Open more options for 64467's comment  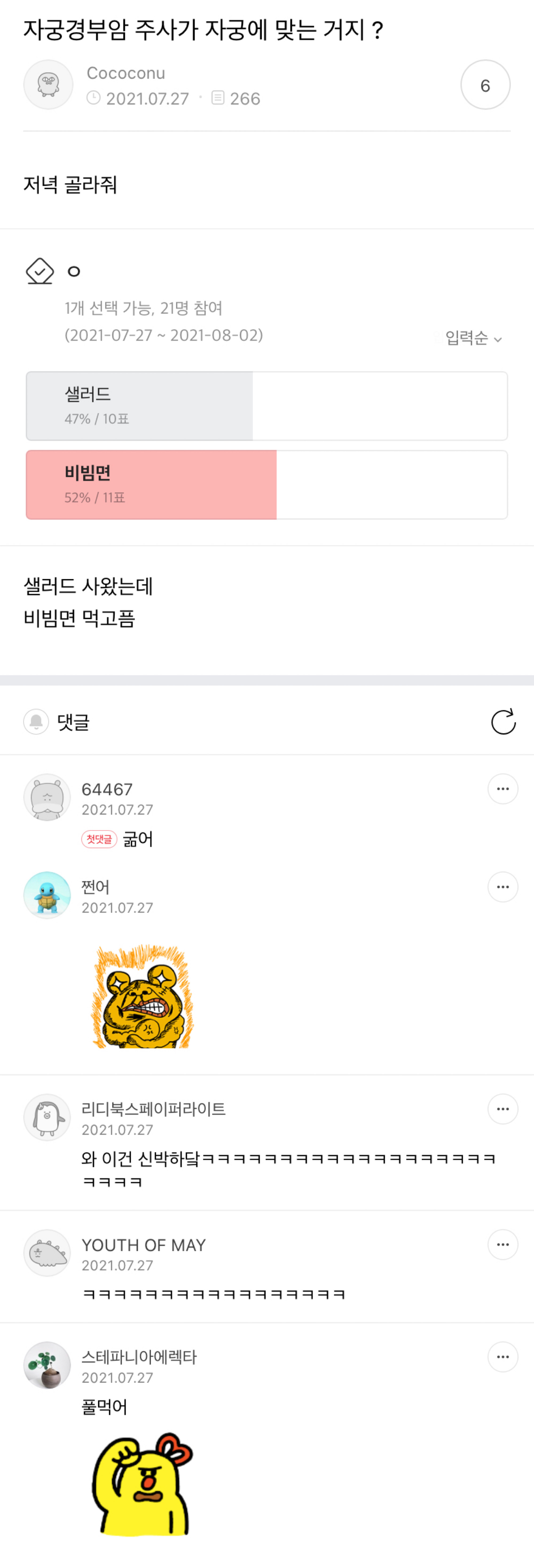coord(502,789)
